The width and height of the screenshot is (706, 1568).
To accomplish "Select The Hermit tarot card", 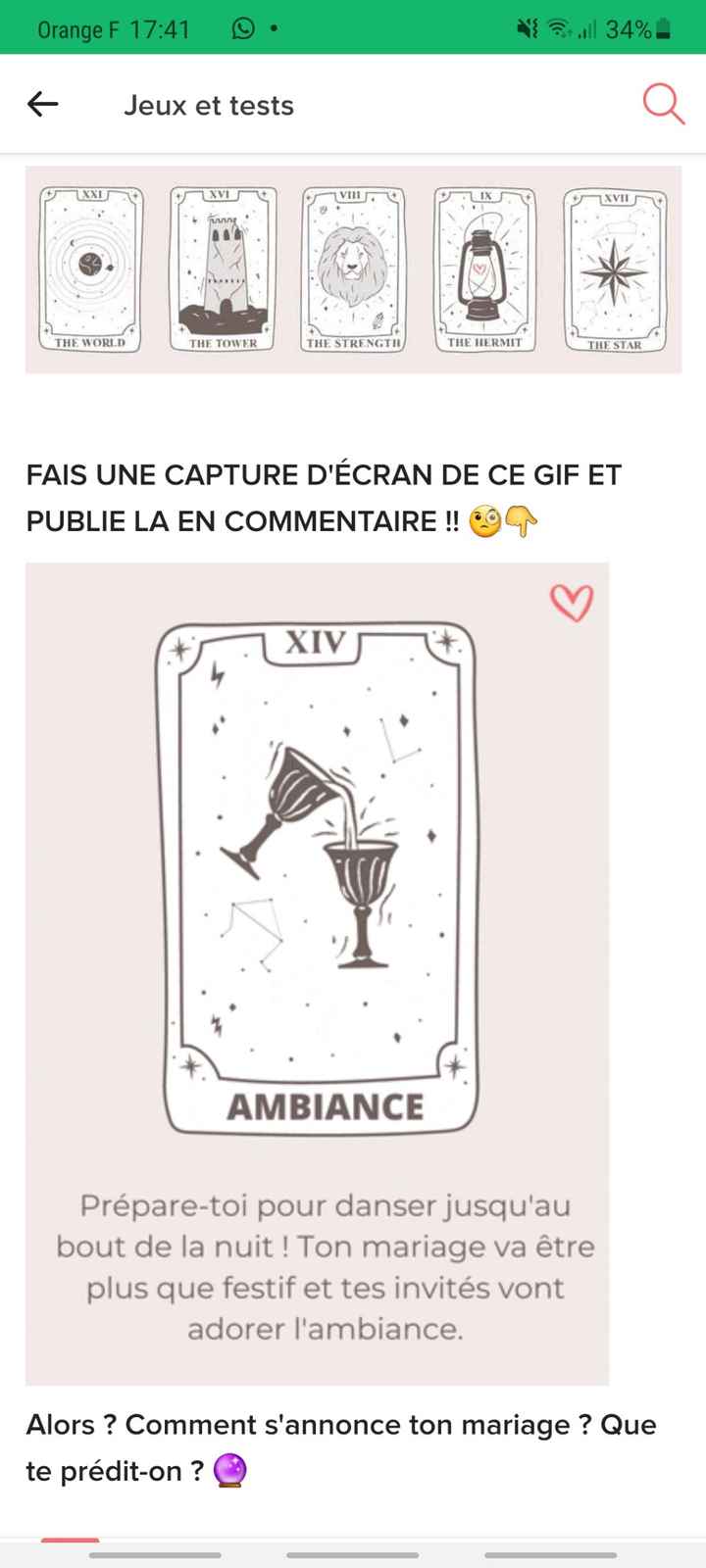I will [x=483, y=267].
